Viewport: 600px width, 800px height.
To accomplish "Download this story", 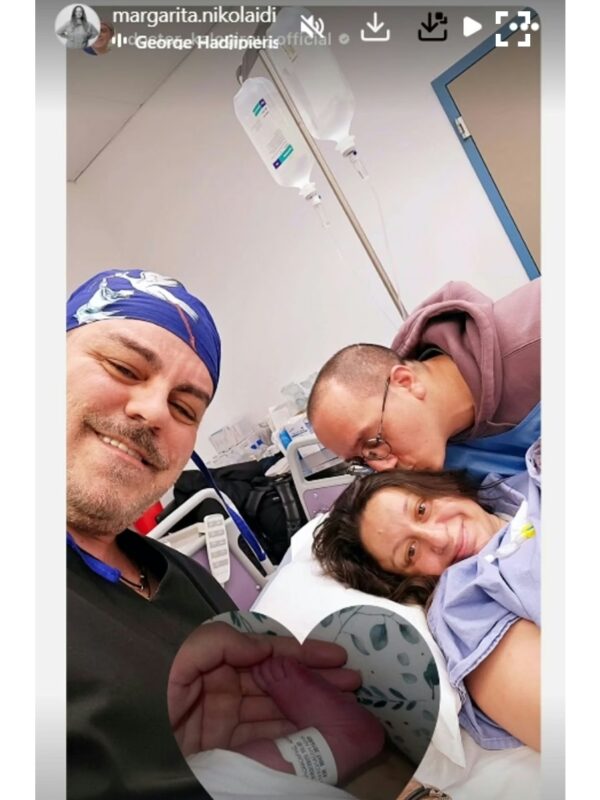I will click(x=375, y=27).
